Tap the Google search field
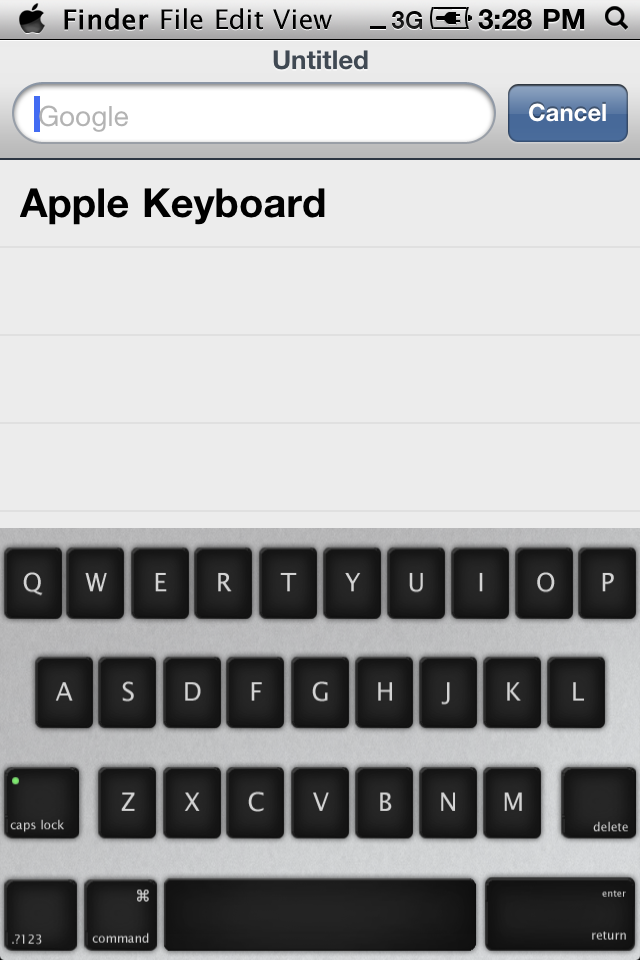640x960 pixels. coord(254,113)
